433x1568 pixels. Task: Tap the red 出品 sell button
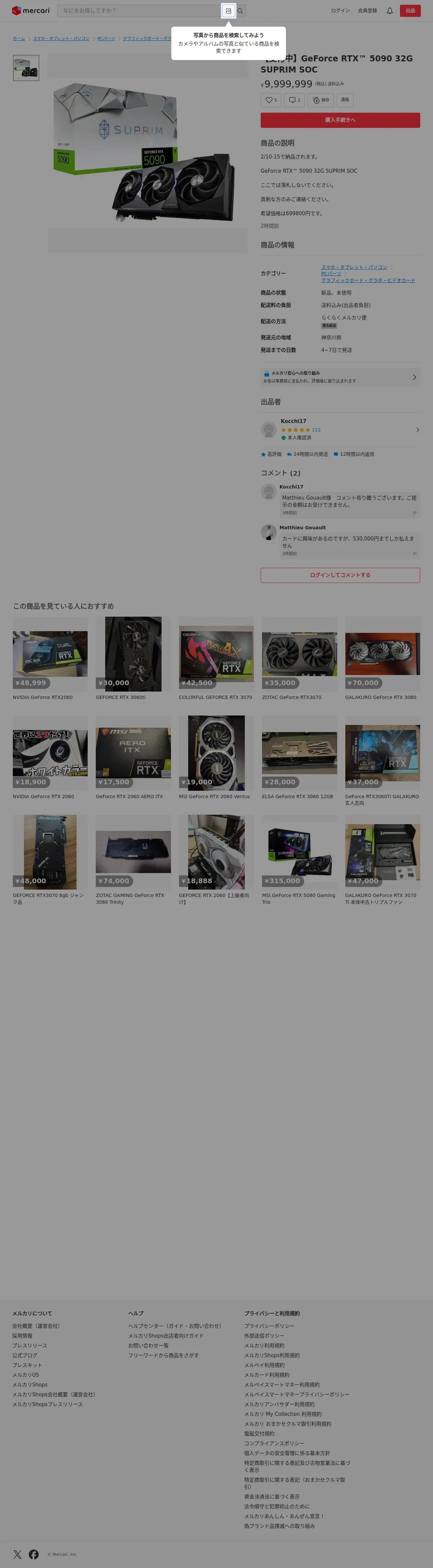(410, 10)
